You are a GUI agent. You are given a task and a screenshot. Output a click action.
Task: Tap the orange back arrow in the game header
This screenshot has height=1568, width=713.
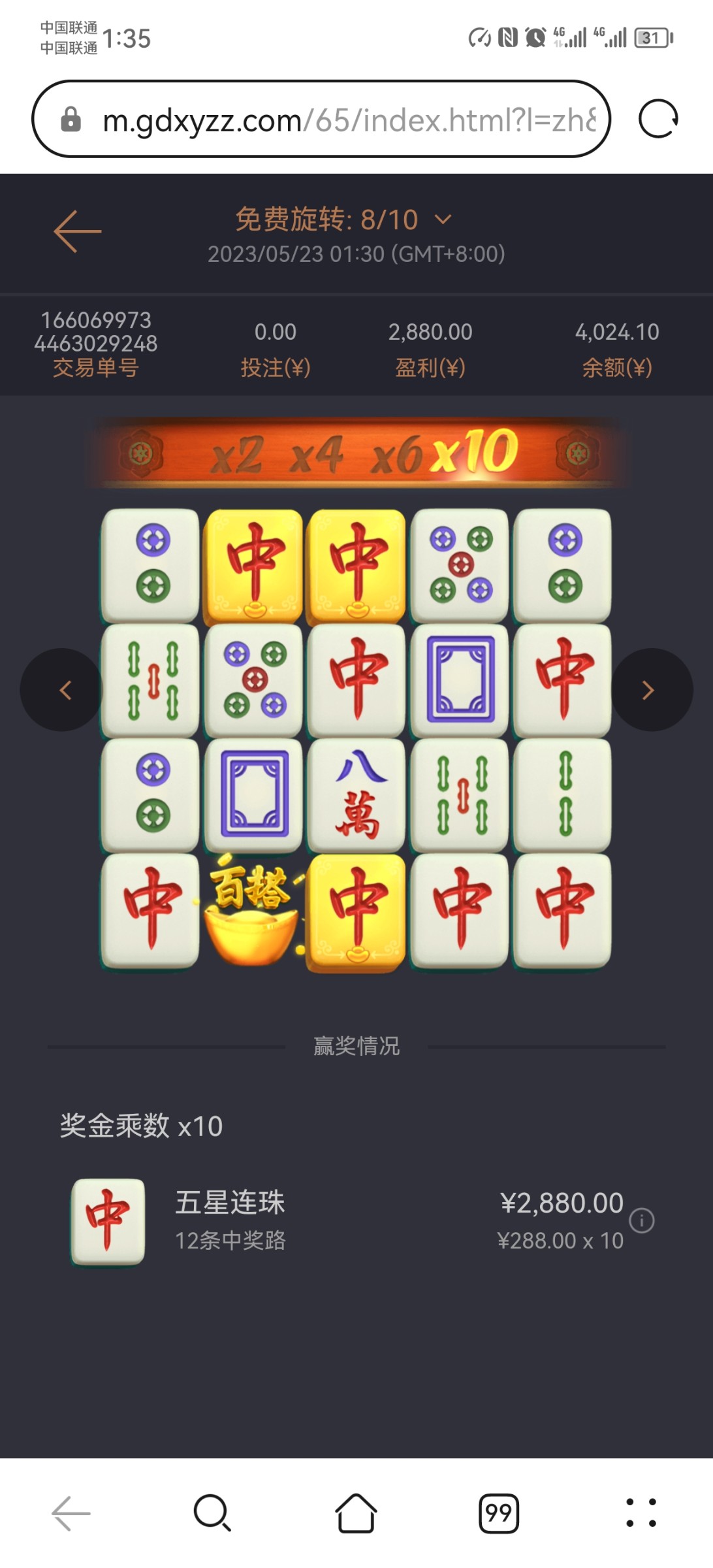coord(77,231)
